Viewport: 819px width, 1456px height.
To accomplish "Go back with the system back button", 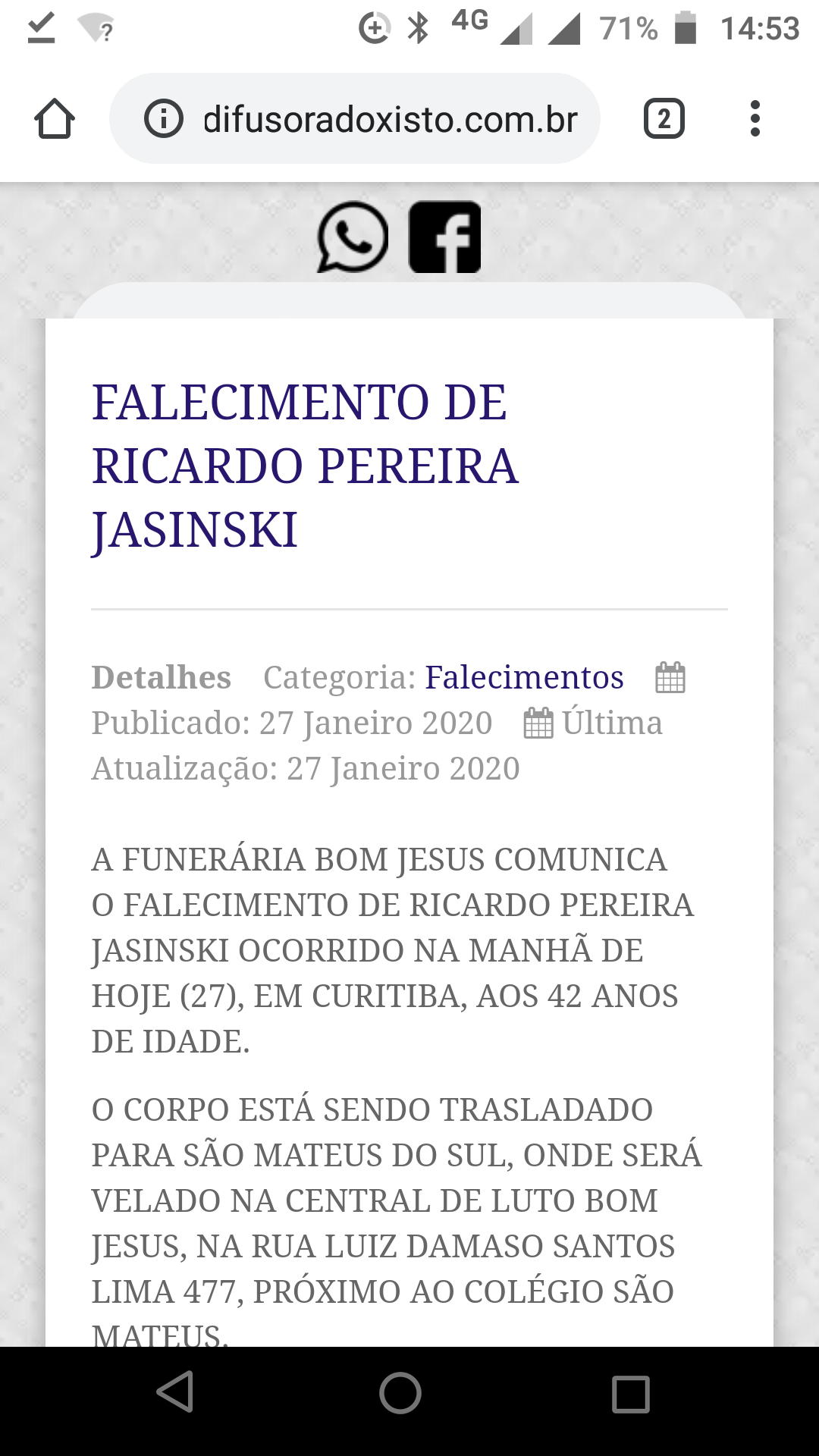I will coord(175,1393).
